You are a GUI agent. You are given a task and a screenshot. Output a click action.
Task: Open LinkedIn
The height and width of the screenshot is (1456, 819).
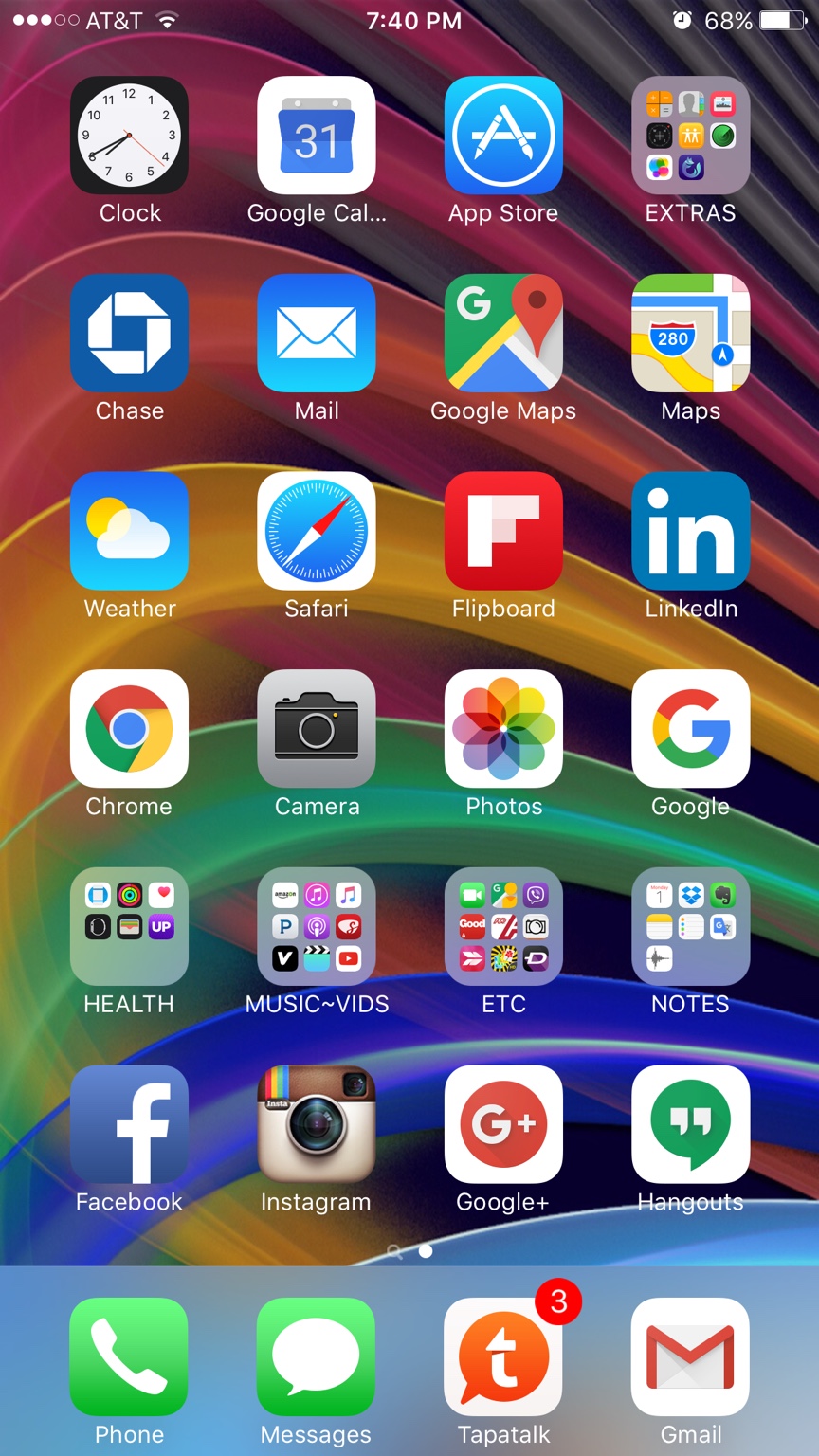pyautogui.click(x=691, y=531)
